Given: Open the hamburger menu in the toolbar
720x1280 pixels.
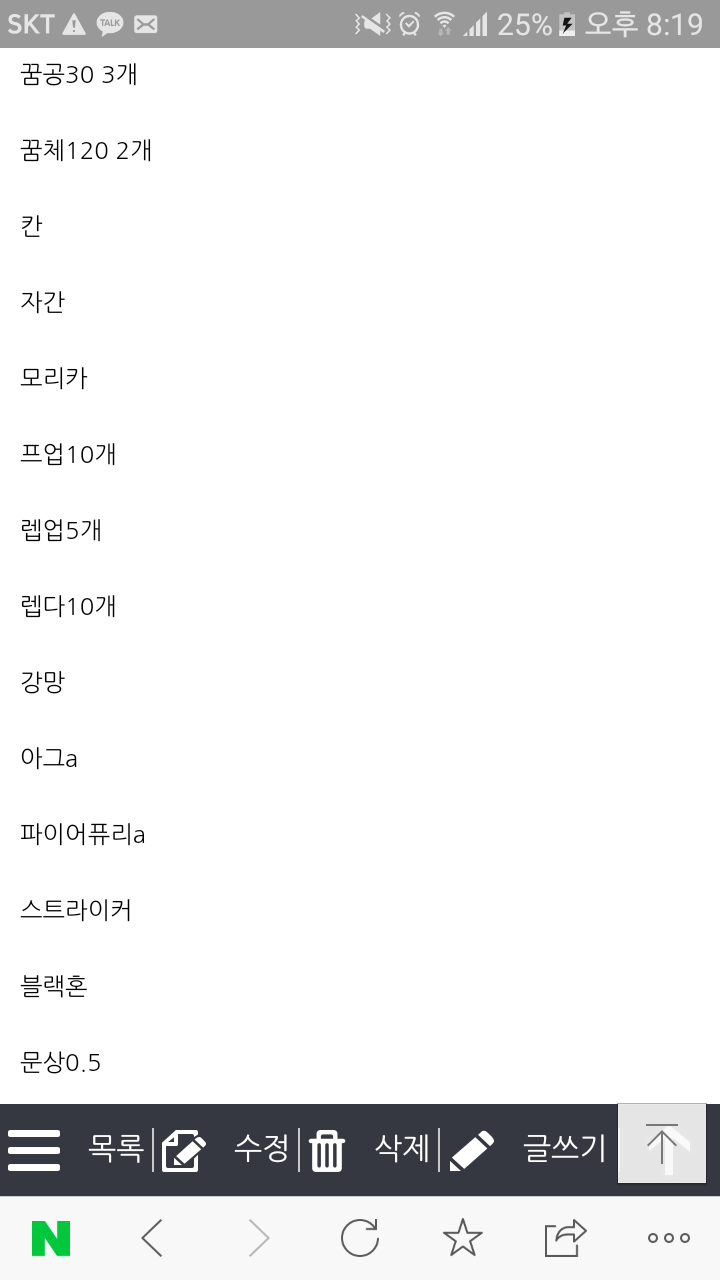Looking at the screenshot, I should tap(34, 1150).
